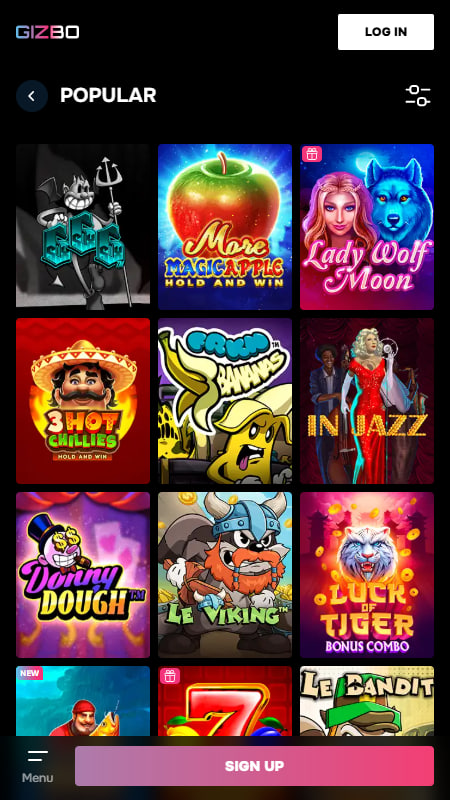
Task: Open the Menu drawer
Action: pos(38,766)
